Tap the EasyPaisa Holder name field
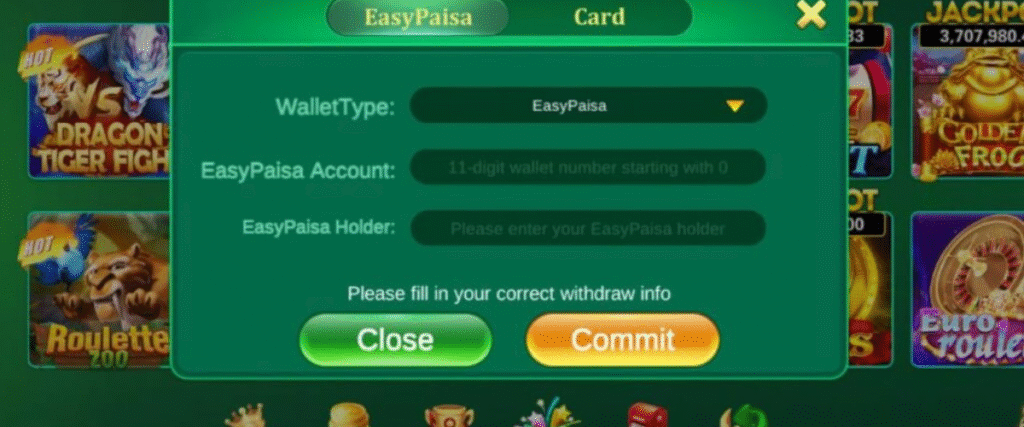Image resolution: width=1024 pixels, height=427 pixels. pyautogui.click(x=588, y=229)
